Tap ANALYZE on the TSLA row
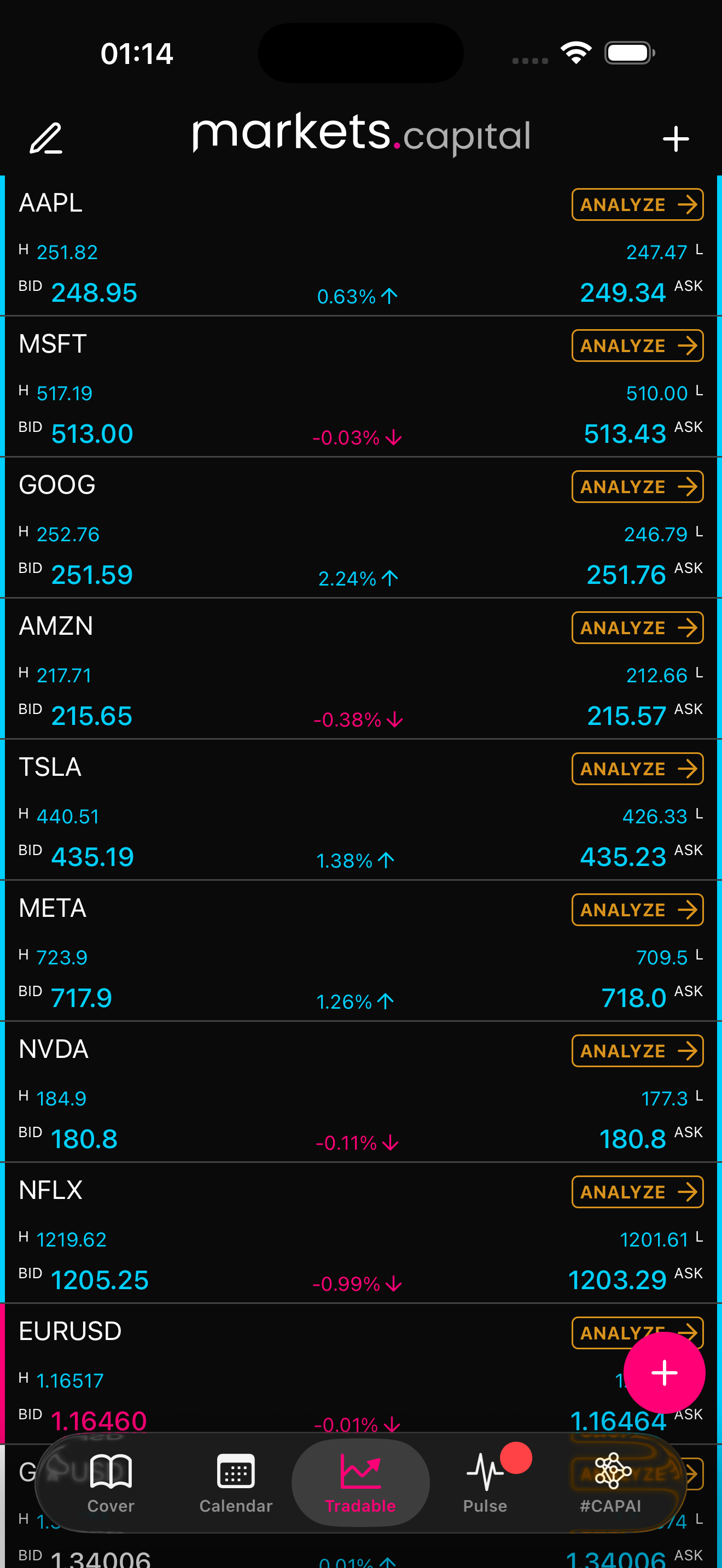This screenshot has width=722, height=1568. pyautogui.click(x=637, y=768)
